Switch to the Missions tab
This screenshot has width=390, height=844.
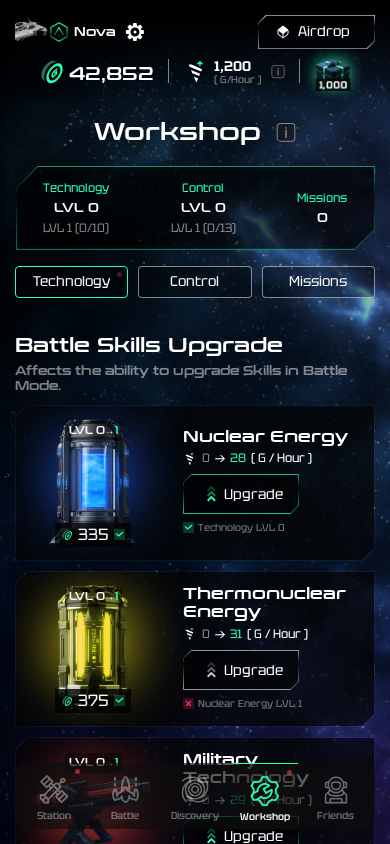tap(318, 282)
